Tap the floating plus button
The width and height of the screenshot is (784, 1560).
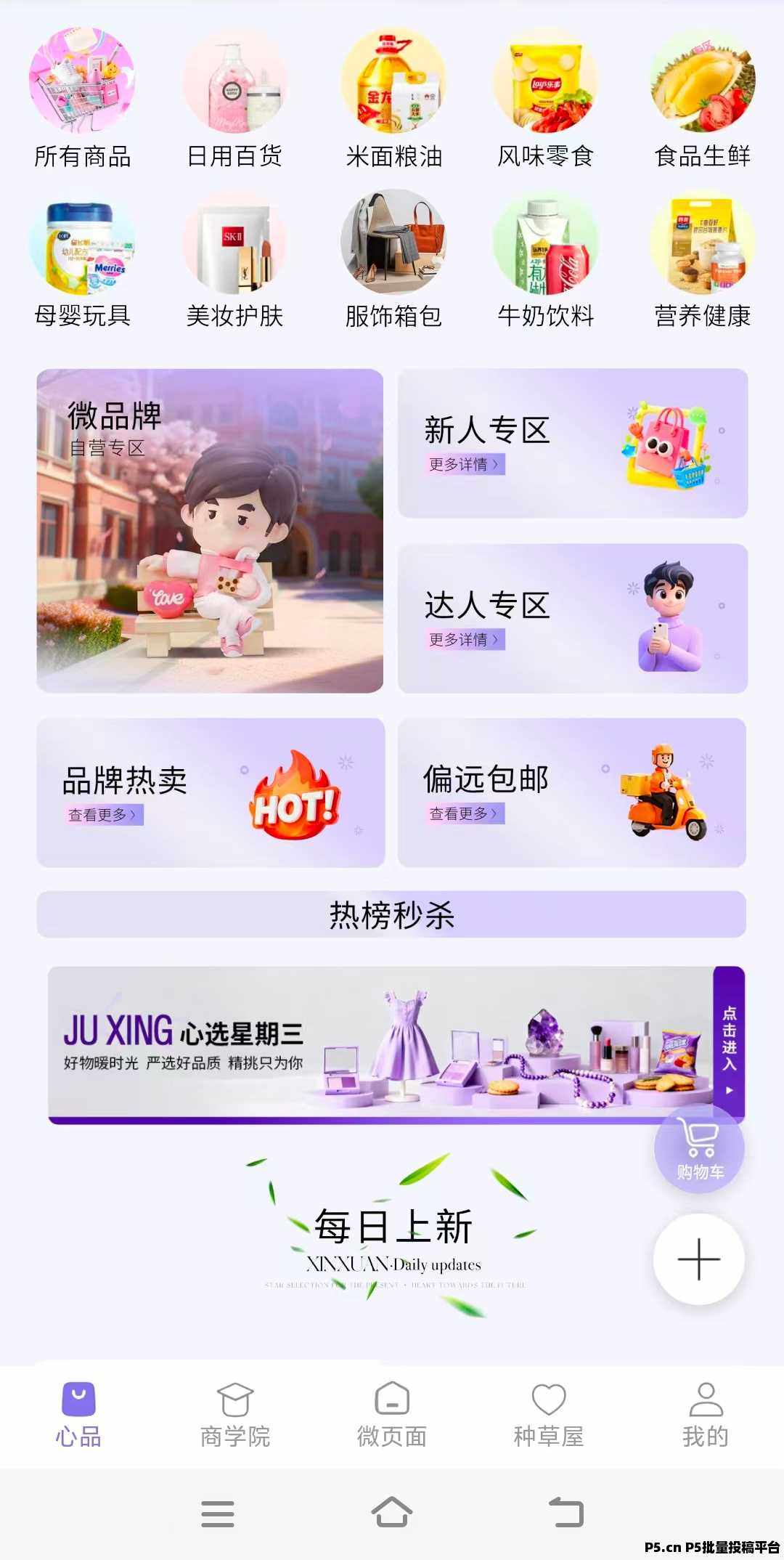pos(698,1262)
